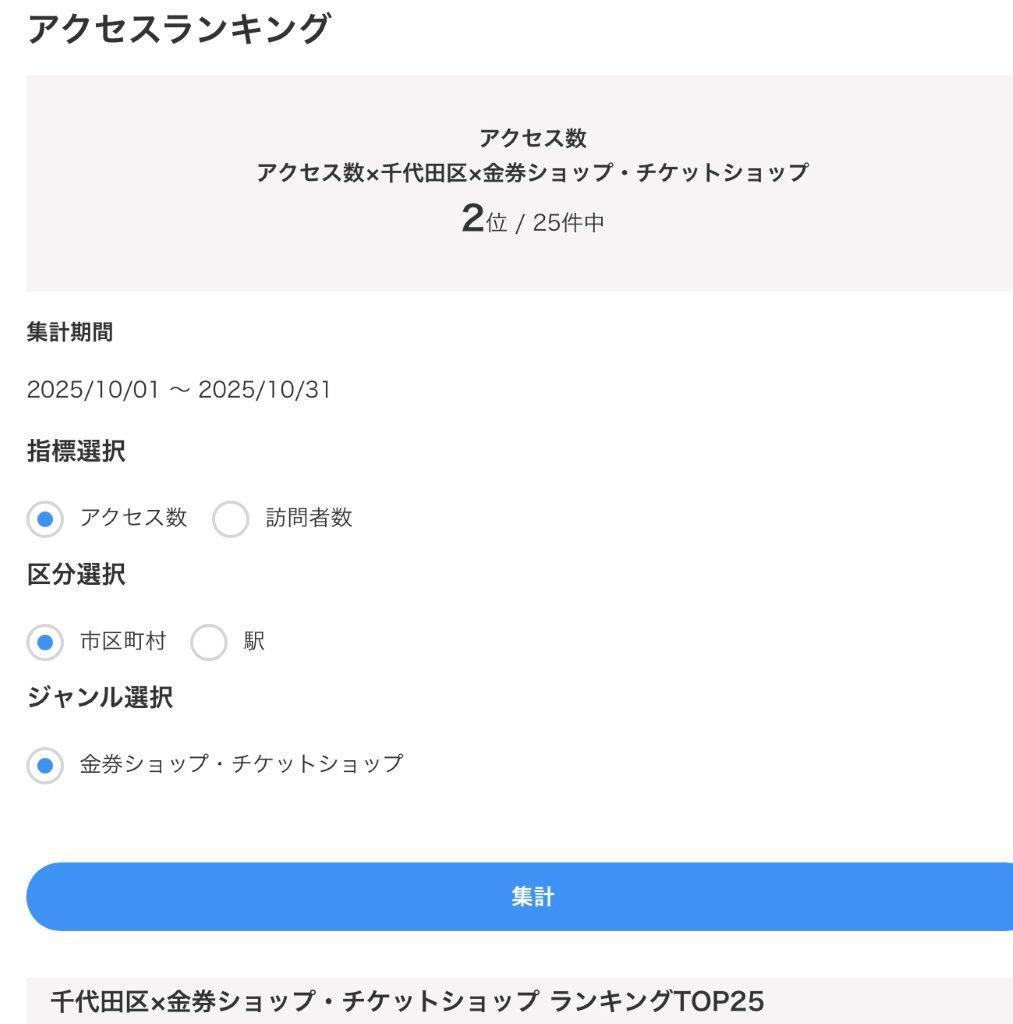Choose 訪問者数 as the metric
Image resolution: width=1013 pixels, height=1024 pixels.
(x=230, y=519)
